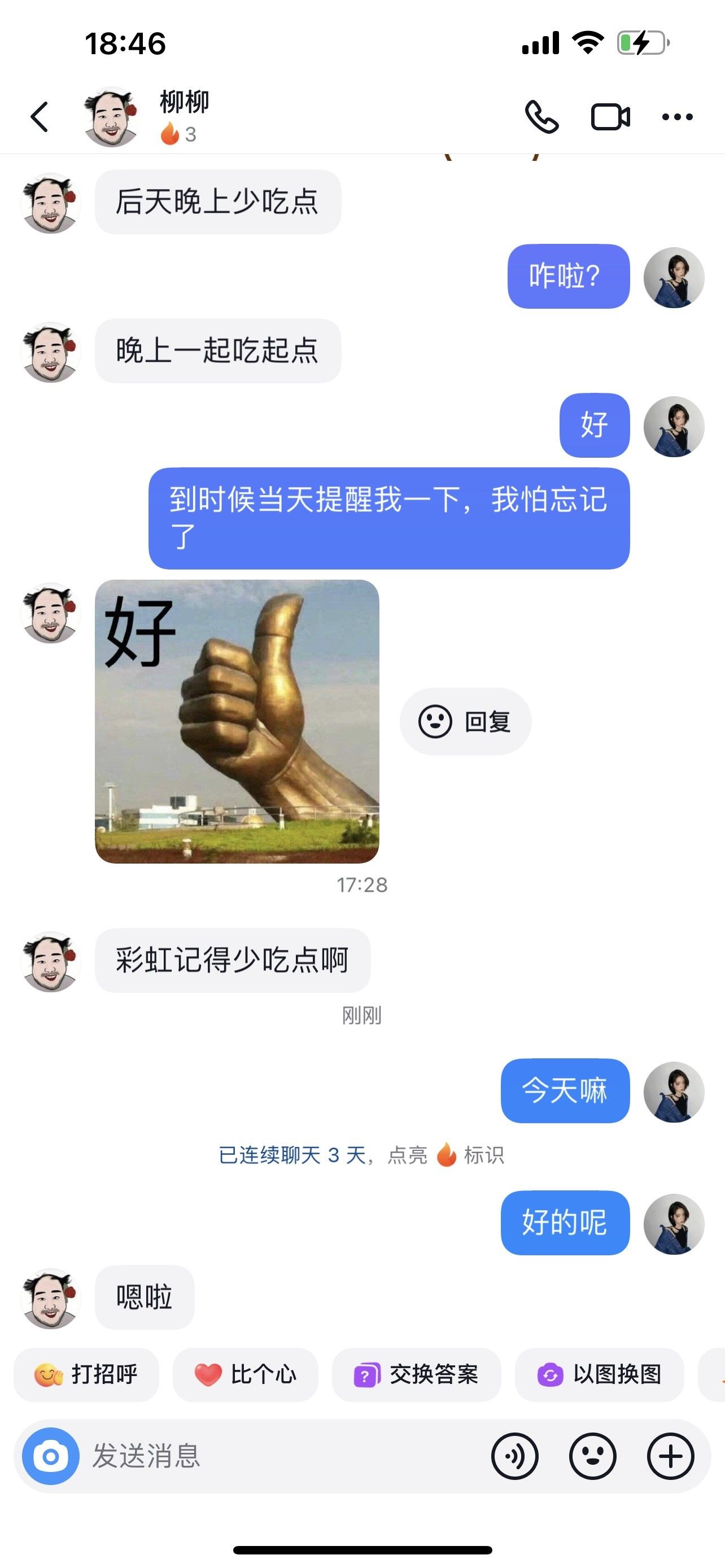Open the plus attachments menu
Viewport: 725px width, 1568px height.
(670, 1456)
